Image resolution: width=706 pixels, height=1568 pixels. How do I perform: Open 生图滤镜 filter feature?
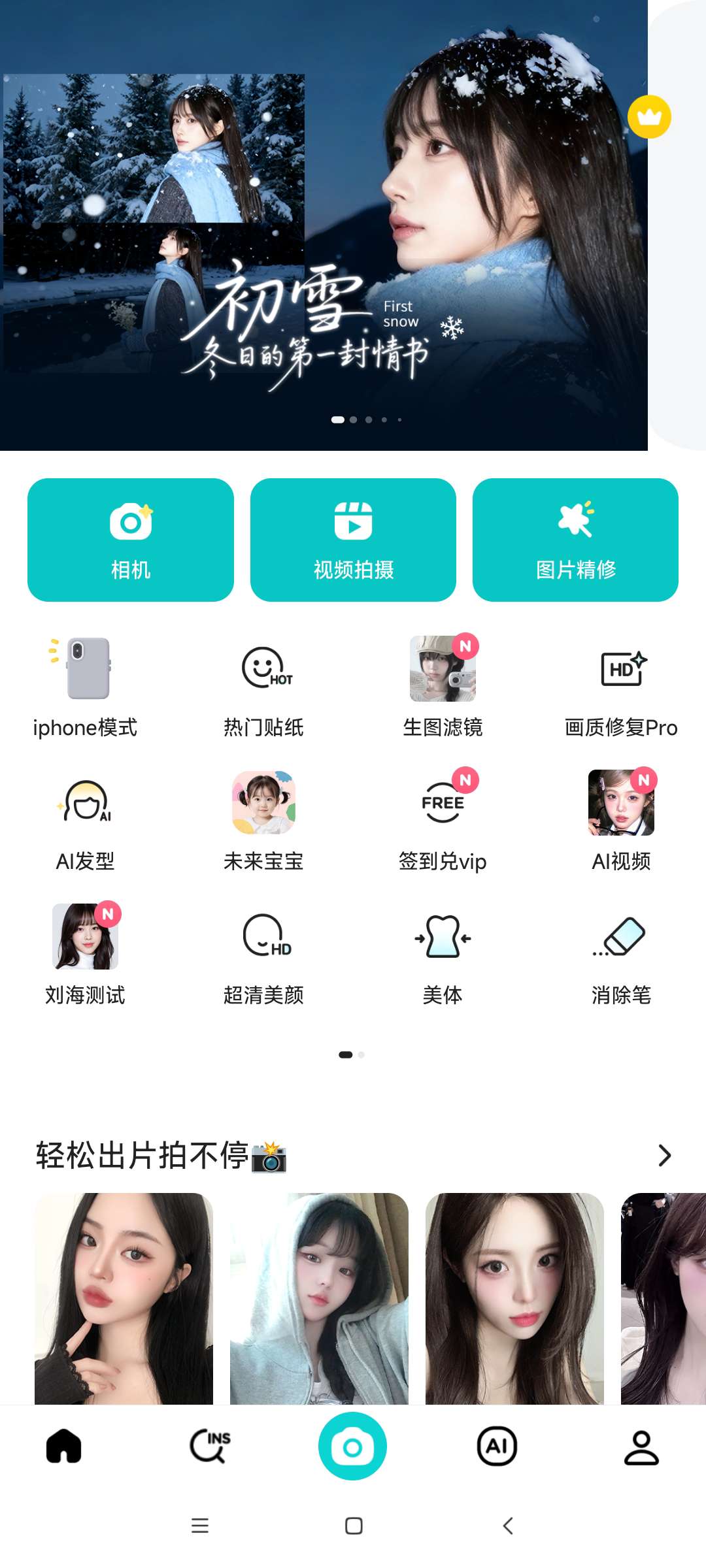(443, 686)
